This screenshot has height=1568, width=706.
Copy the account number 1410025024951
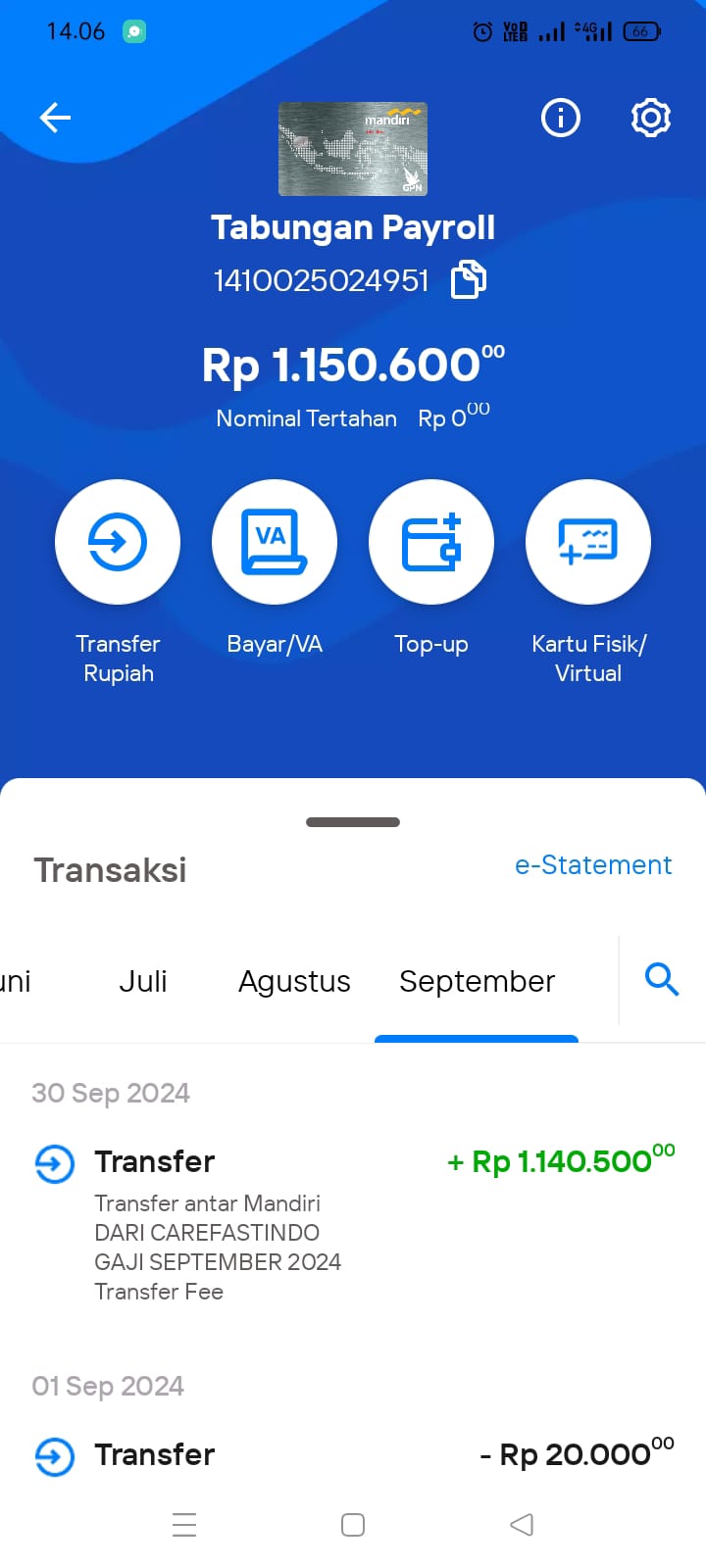[x=468, y=280]
